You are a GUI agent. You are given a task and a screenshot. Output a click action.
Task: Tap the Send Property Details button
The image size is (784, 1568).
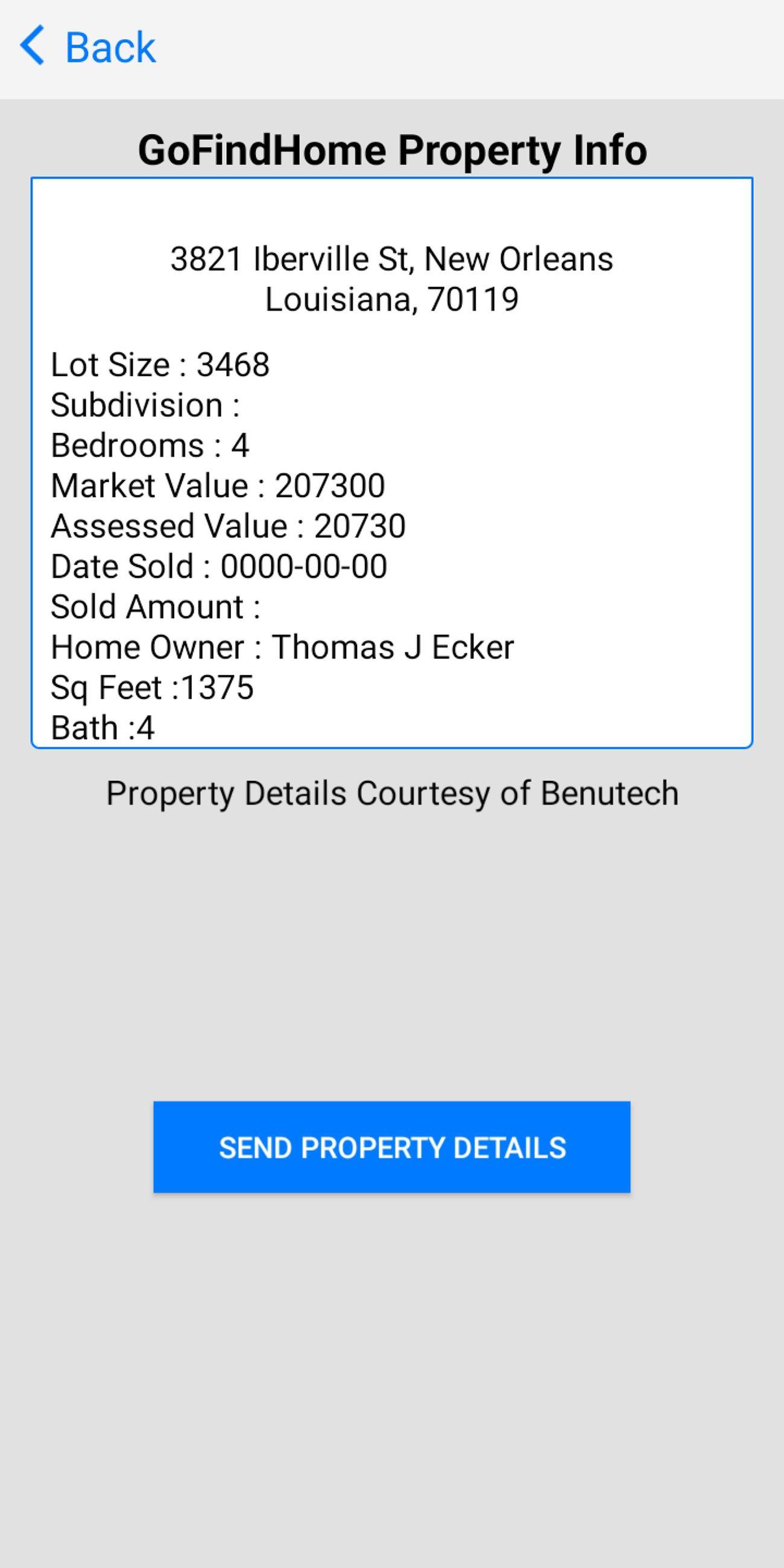[392, 1147]
